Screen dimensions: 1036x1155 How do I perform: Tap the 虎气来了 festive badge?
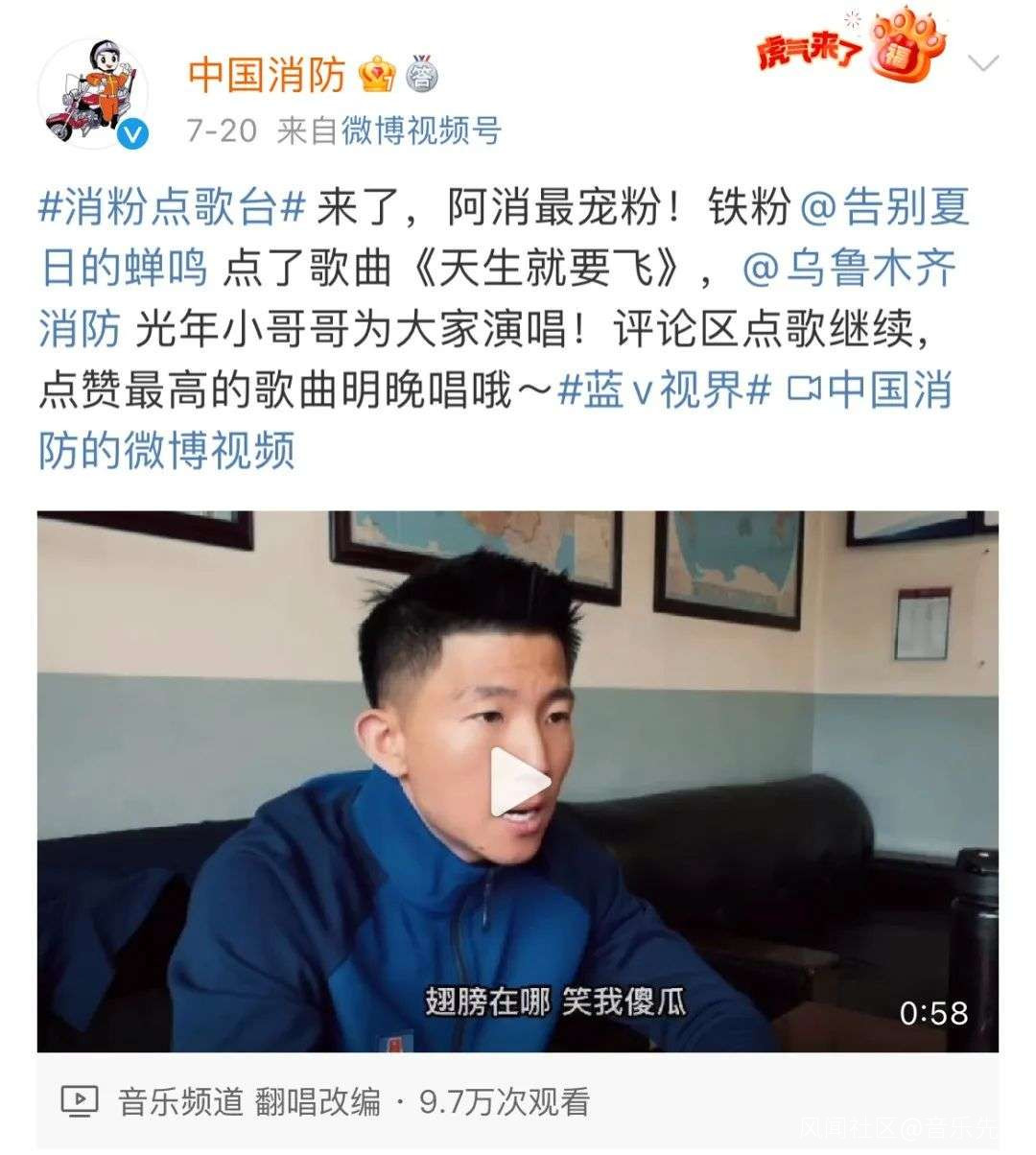pos(850,44)
